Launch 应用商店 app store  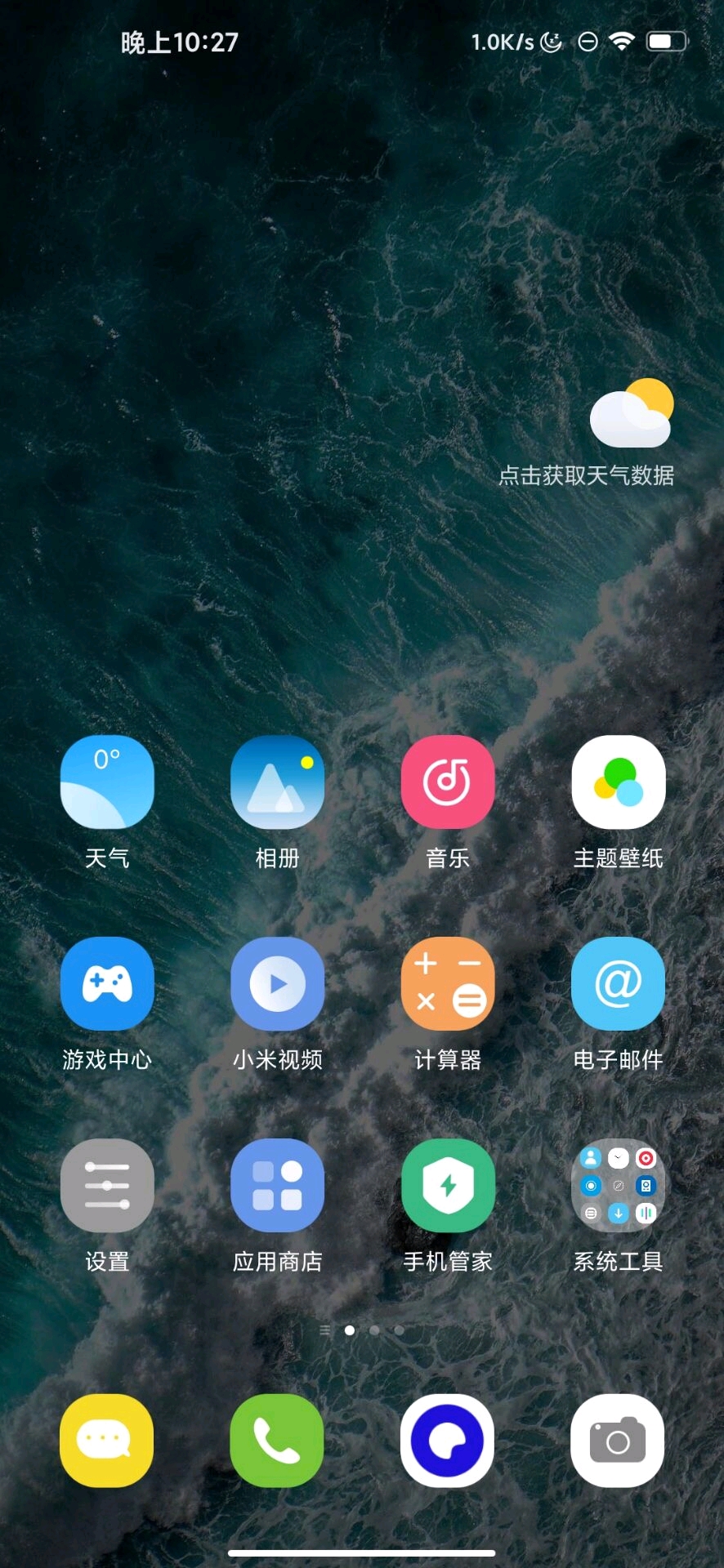pyautogui.click(x=277, y=1185)
